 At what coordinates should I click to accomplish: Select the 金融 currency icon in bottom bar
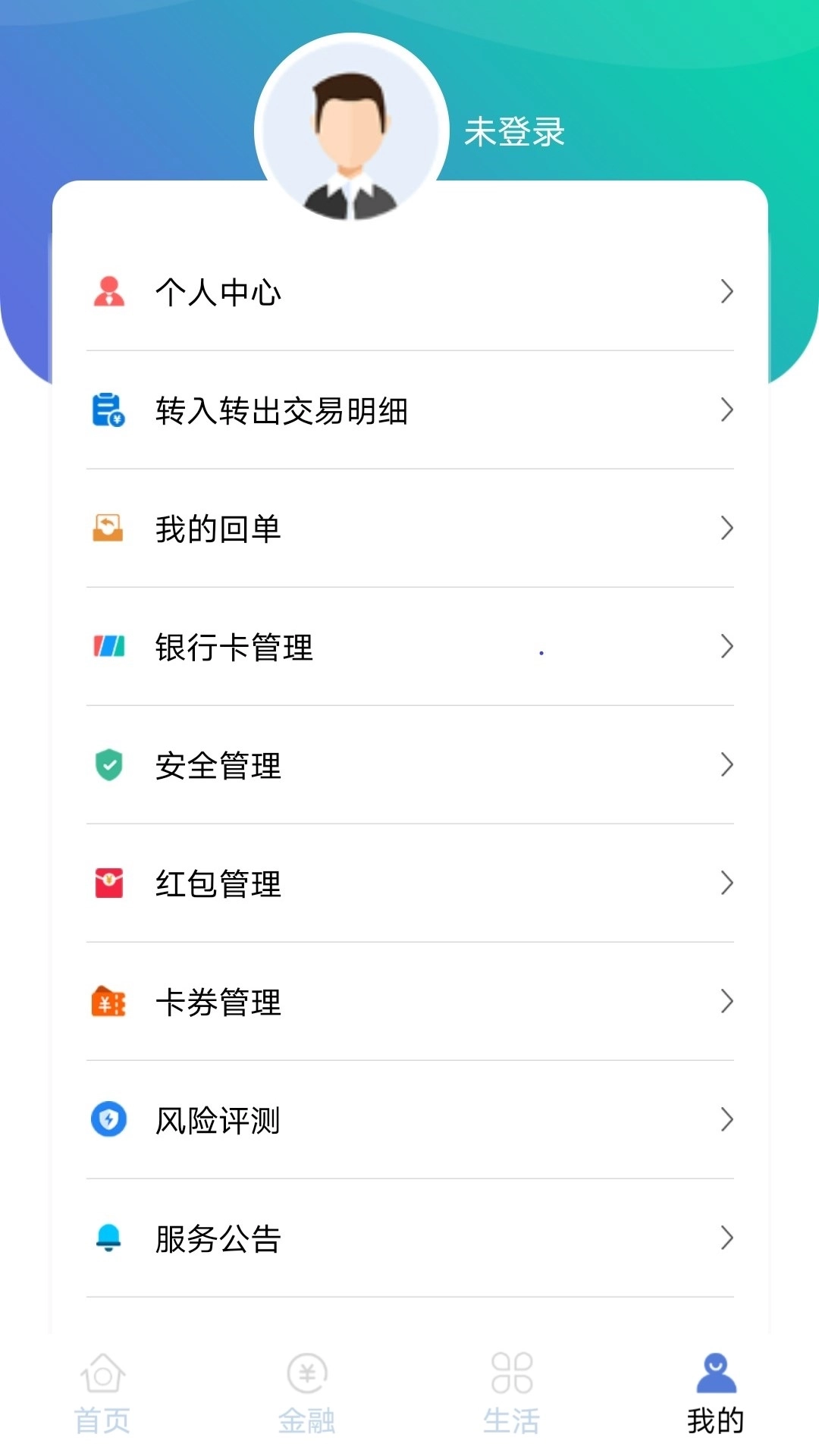307,1388
